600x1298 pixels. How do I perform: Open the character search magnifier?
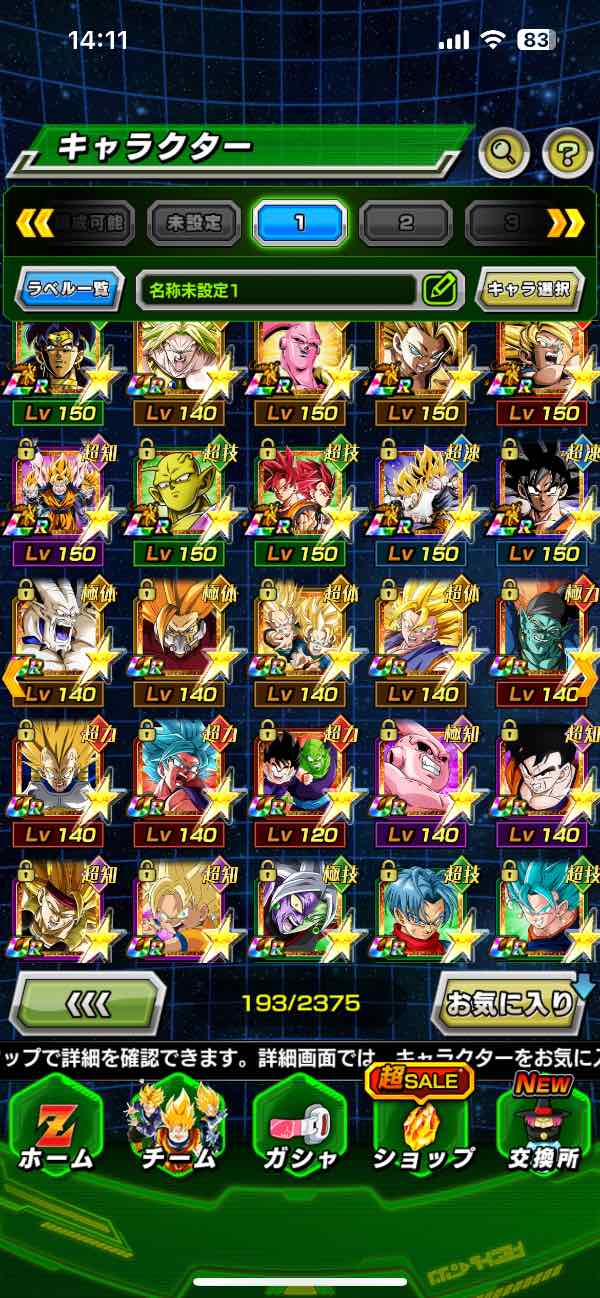(x=504, y=153)
